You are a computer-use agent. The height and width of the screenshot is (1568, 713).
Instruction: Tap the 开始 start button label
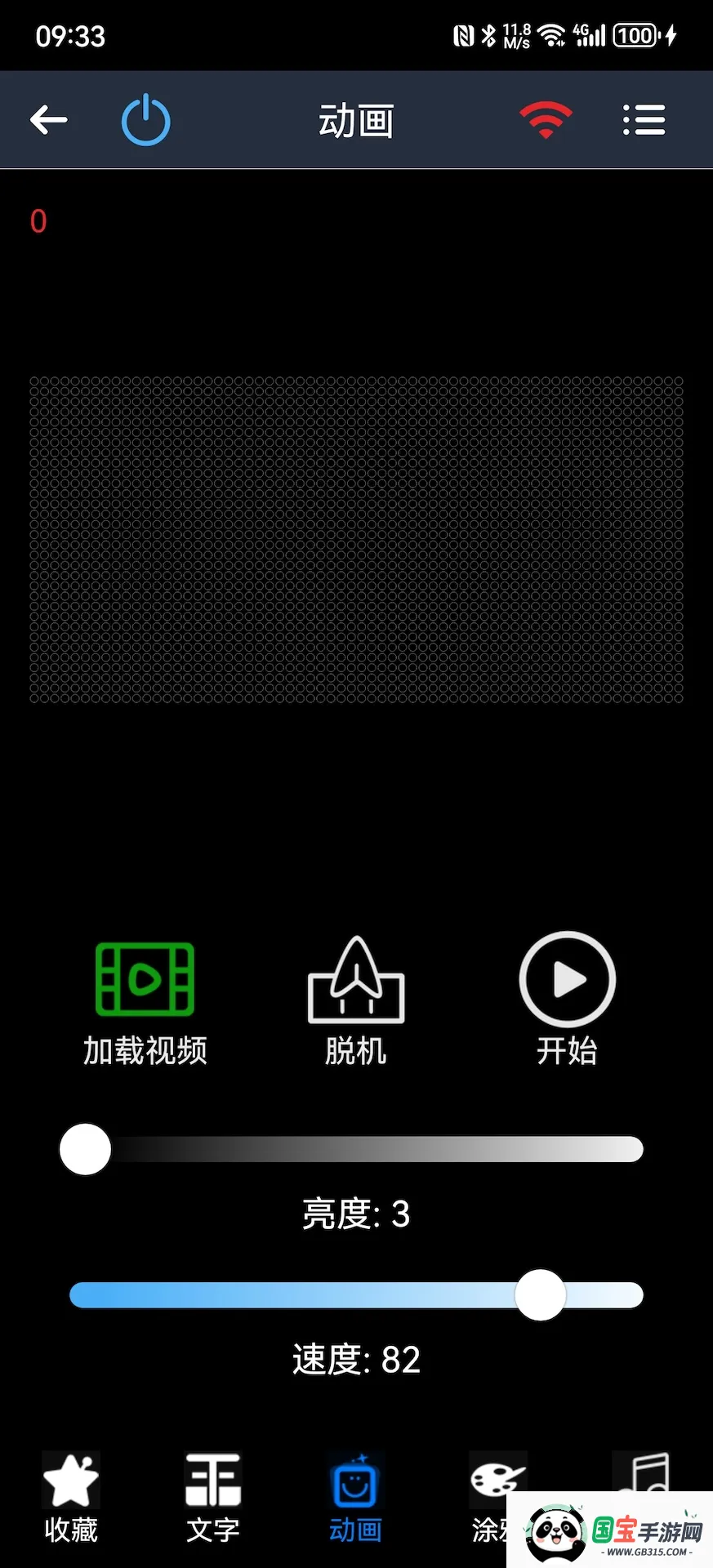coord(567,1051)
